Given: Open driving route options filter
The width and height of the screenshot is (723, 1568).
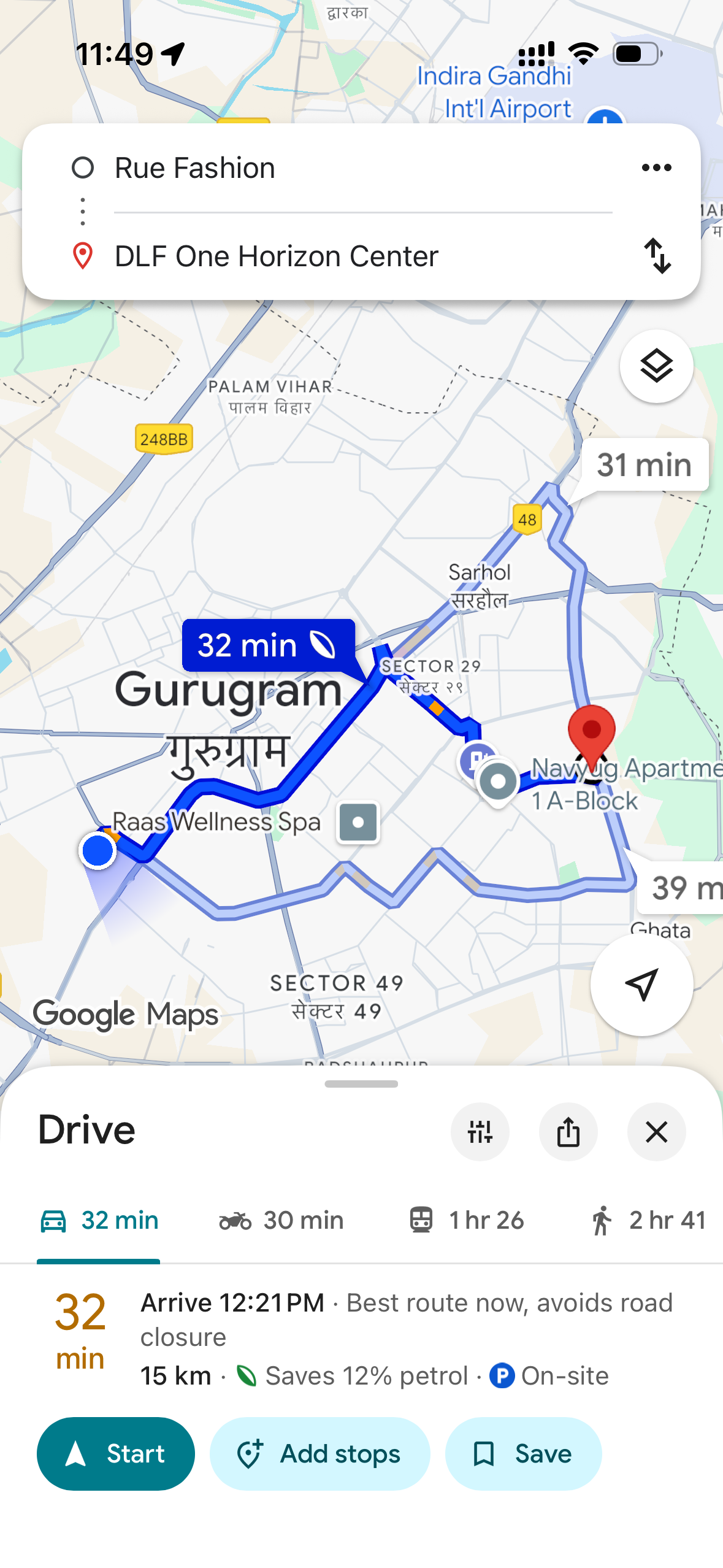Looking at the screenshot, I should pyautogui.click(x=480, y=1132).
